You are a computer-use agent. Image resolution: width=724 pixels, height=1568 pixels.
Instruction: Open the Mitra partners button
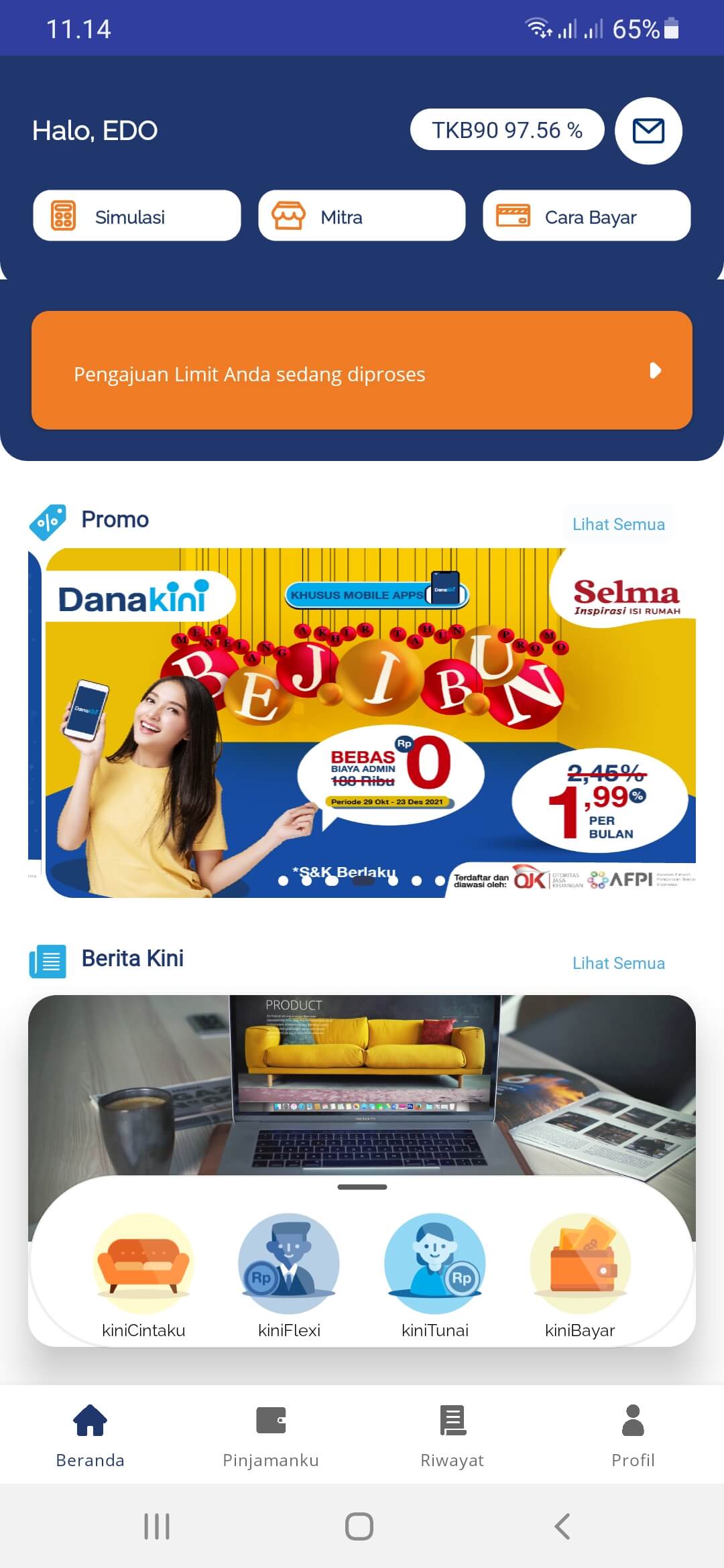tap(361, 216)
